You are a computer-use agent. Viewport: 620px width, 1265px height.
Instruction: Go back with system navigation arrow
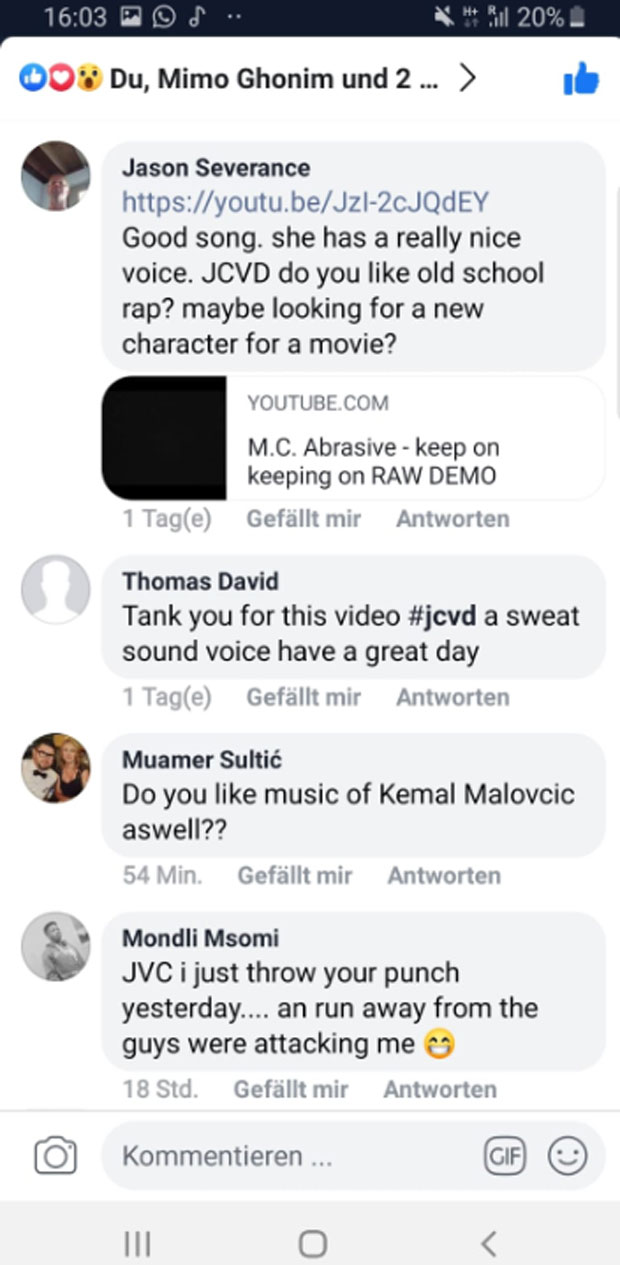coord(488,1243)
